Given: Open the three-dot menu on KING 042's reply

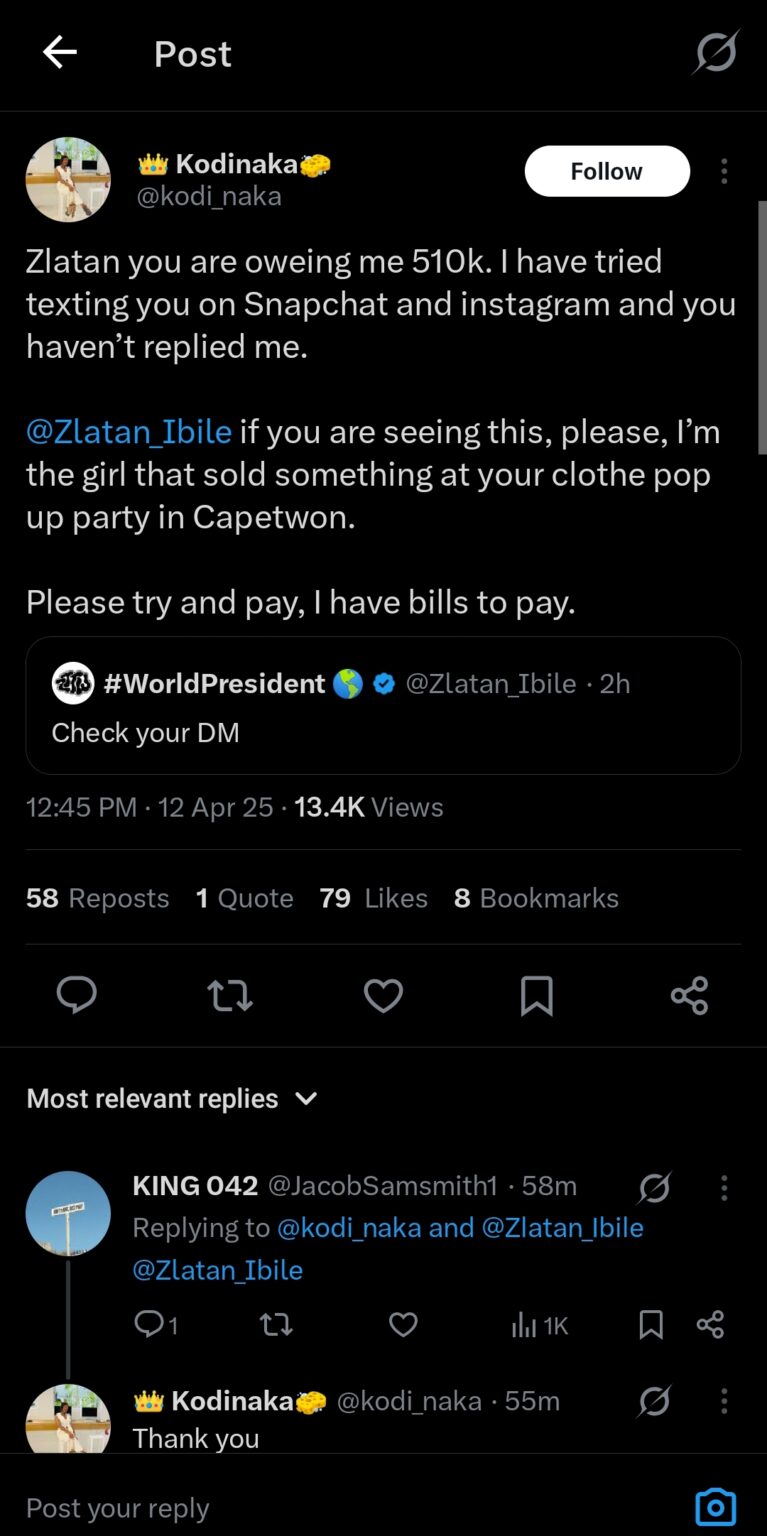Looking at the screenshot, I should pyautogui.click(x=724, y=1187).
